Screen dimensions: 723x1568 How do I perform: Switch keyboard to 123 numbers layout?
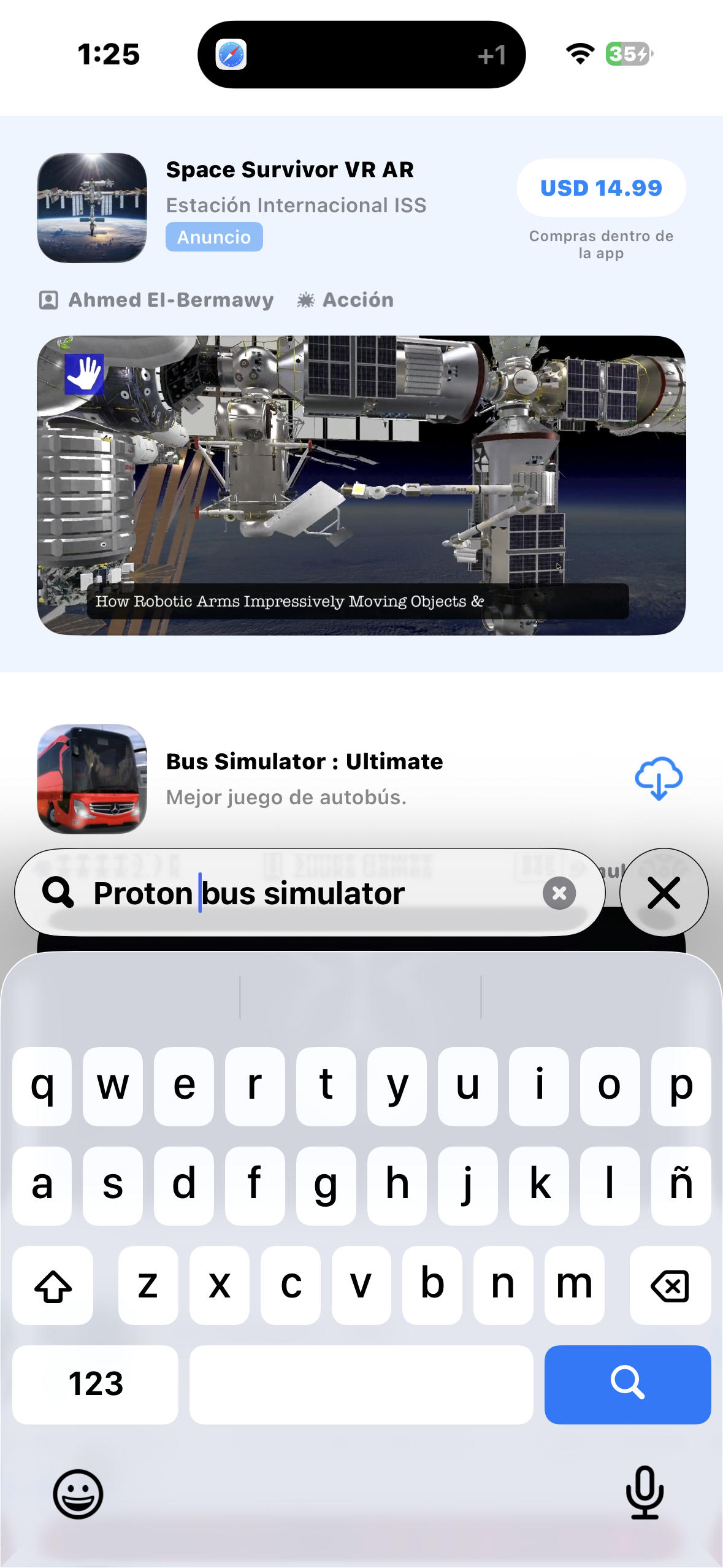pyautogui.click(x=96, y=1384)
